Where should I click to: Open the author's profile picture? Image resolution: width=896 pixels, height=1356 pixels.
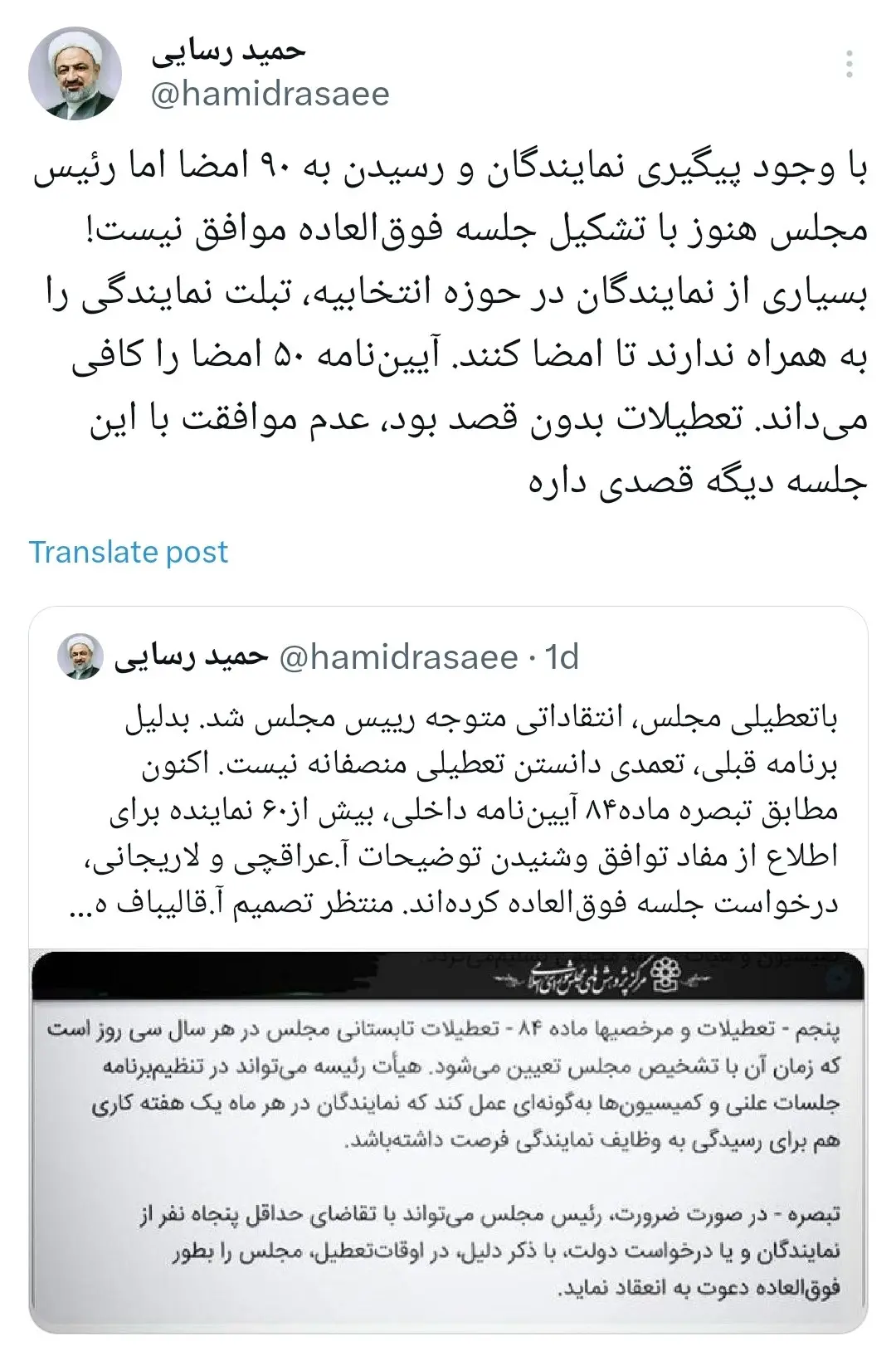(75, 75)
